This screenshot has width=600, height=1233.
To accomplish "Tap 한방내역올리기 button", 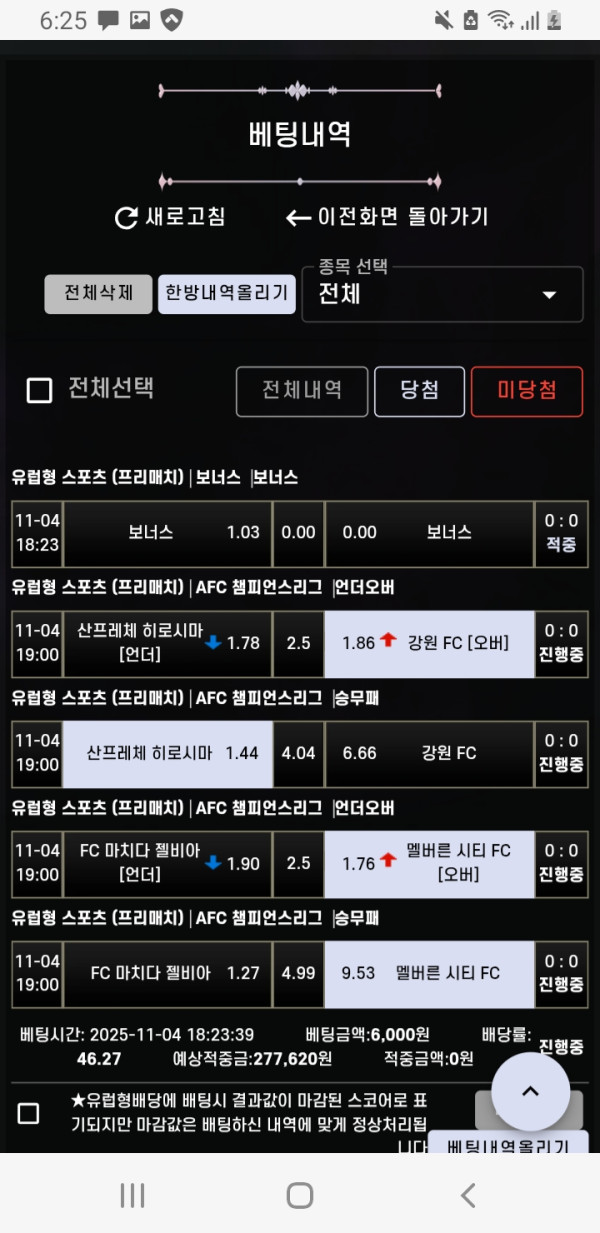I will [x=227, y=294].
